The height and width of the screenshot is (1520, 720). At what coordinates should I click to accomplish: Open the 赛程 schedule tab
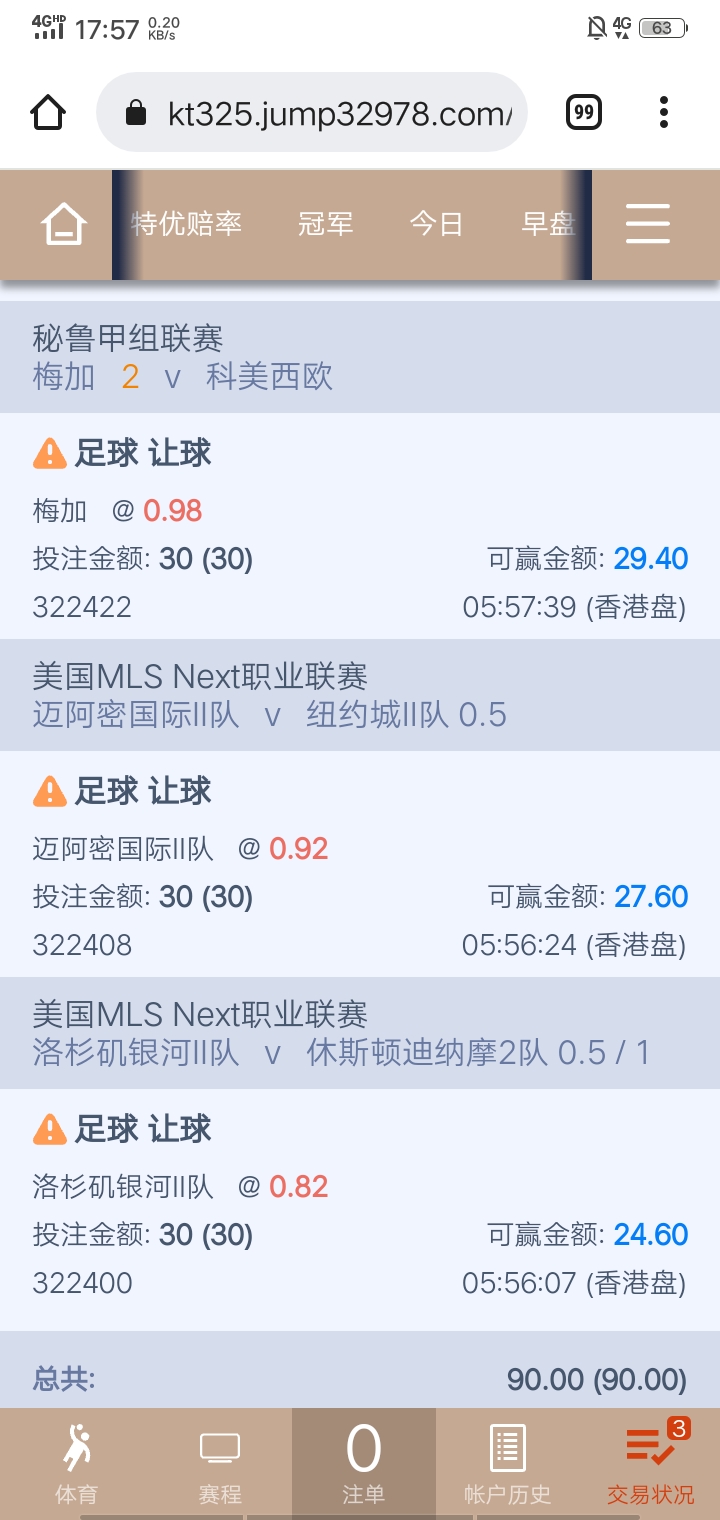pyautogui.click(x=220, y=1464)
